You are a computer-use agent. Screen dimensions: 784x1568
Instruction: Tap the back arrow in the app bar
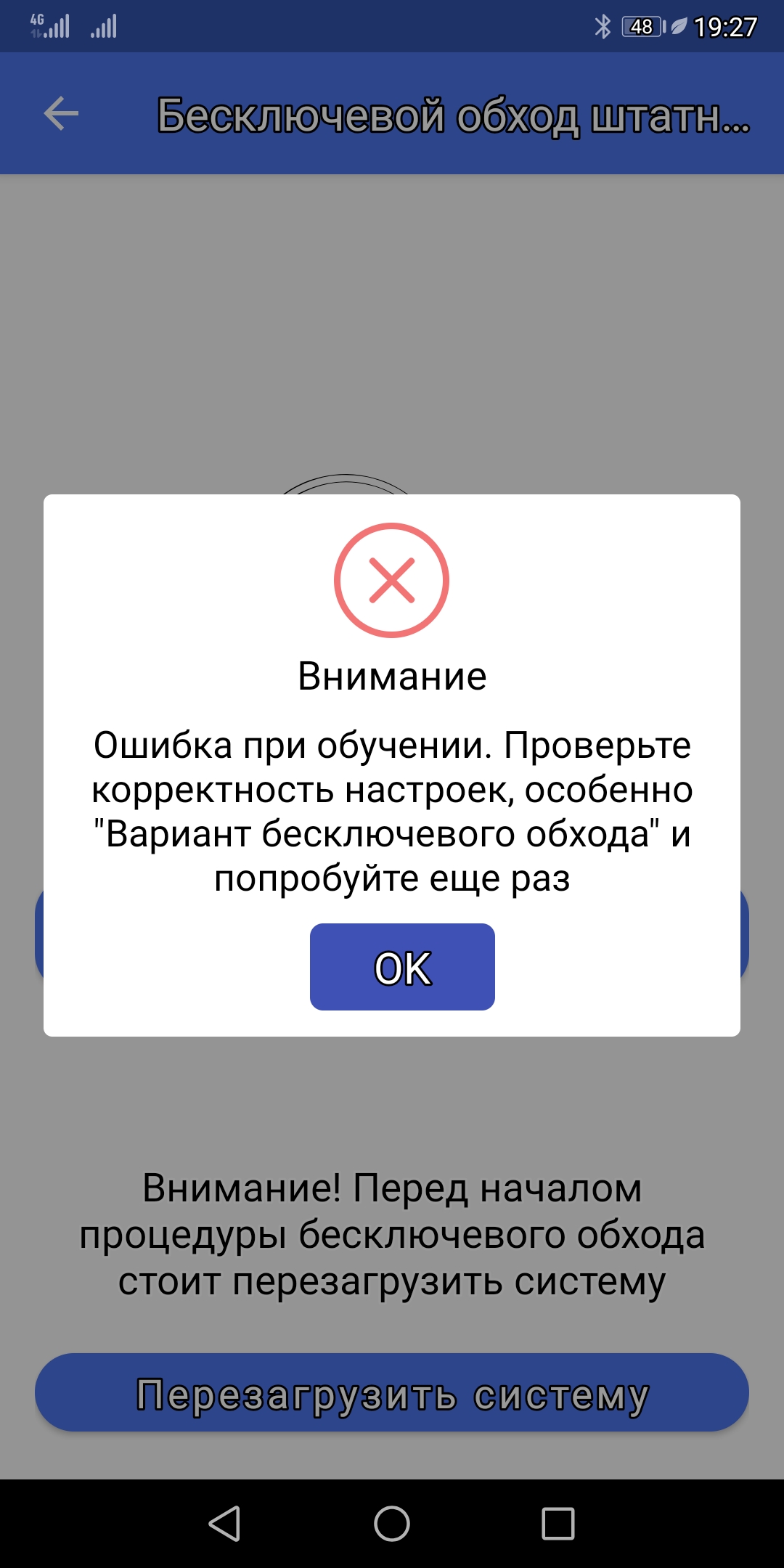tap(61, 114)
